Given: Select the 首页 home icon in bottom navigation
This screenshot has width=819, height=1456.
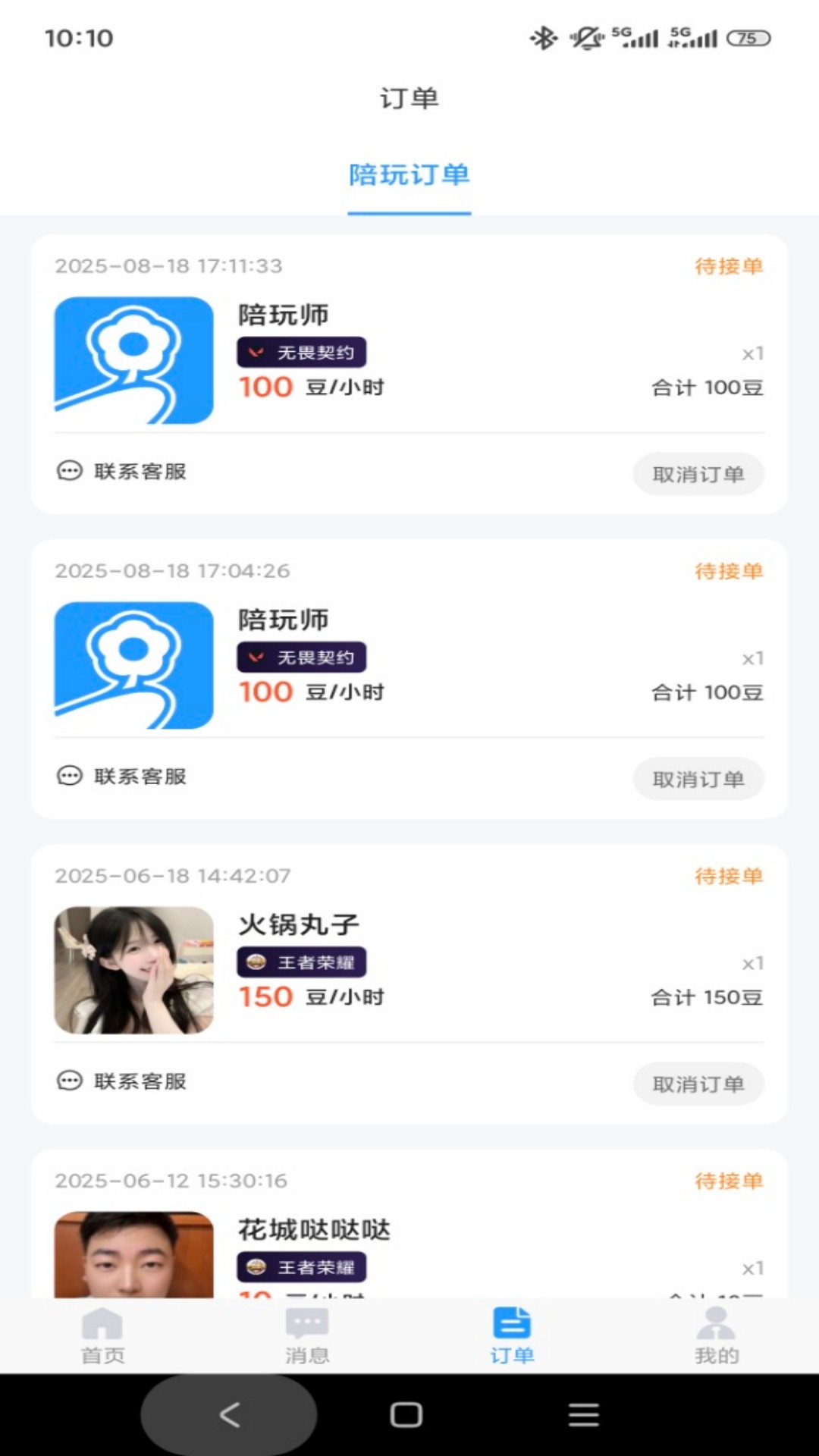Looking at the screenshot, I should coord(102,1323).
